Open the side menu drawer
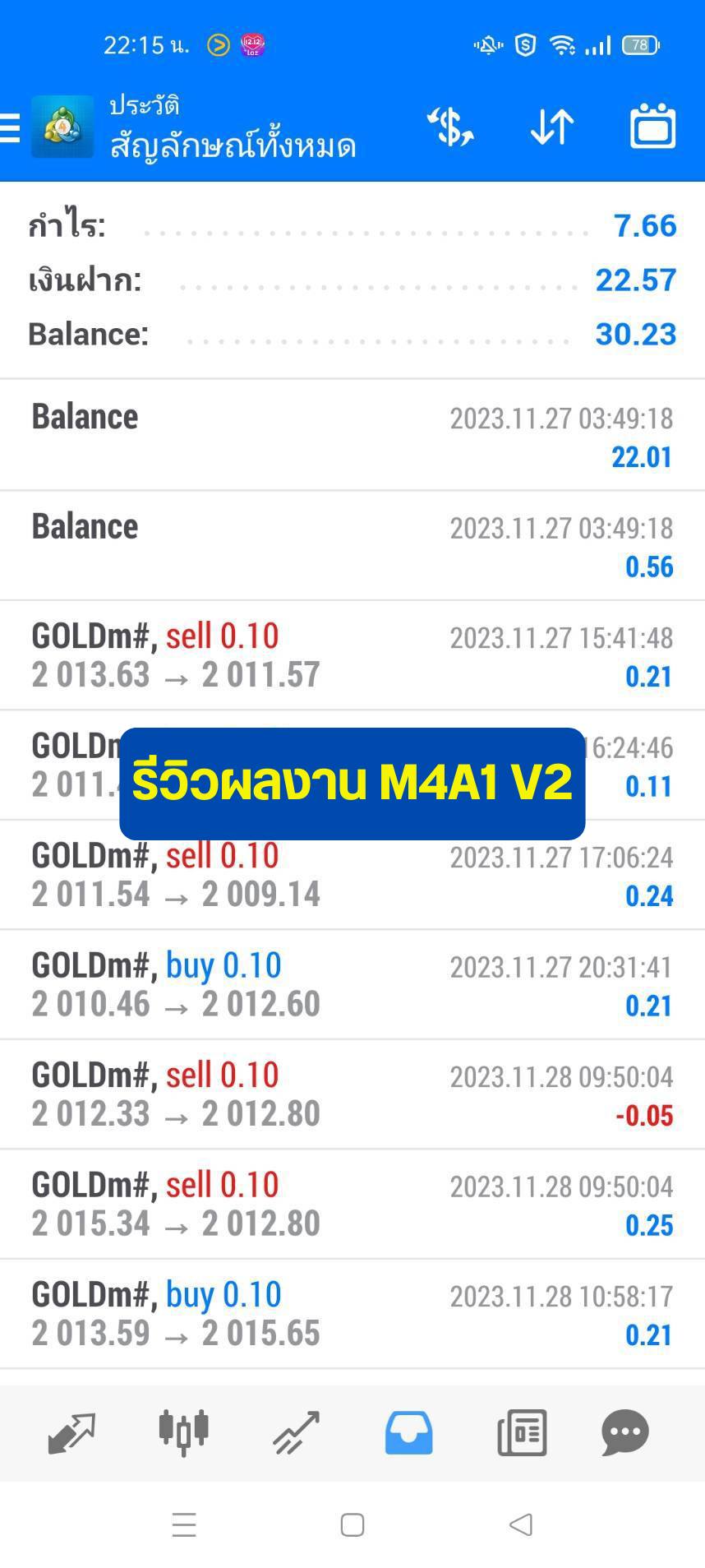The image size is (705, 1568). pyautogui.click(x=10, y=128)
